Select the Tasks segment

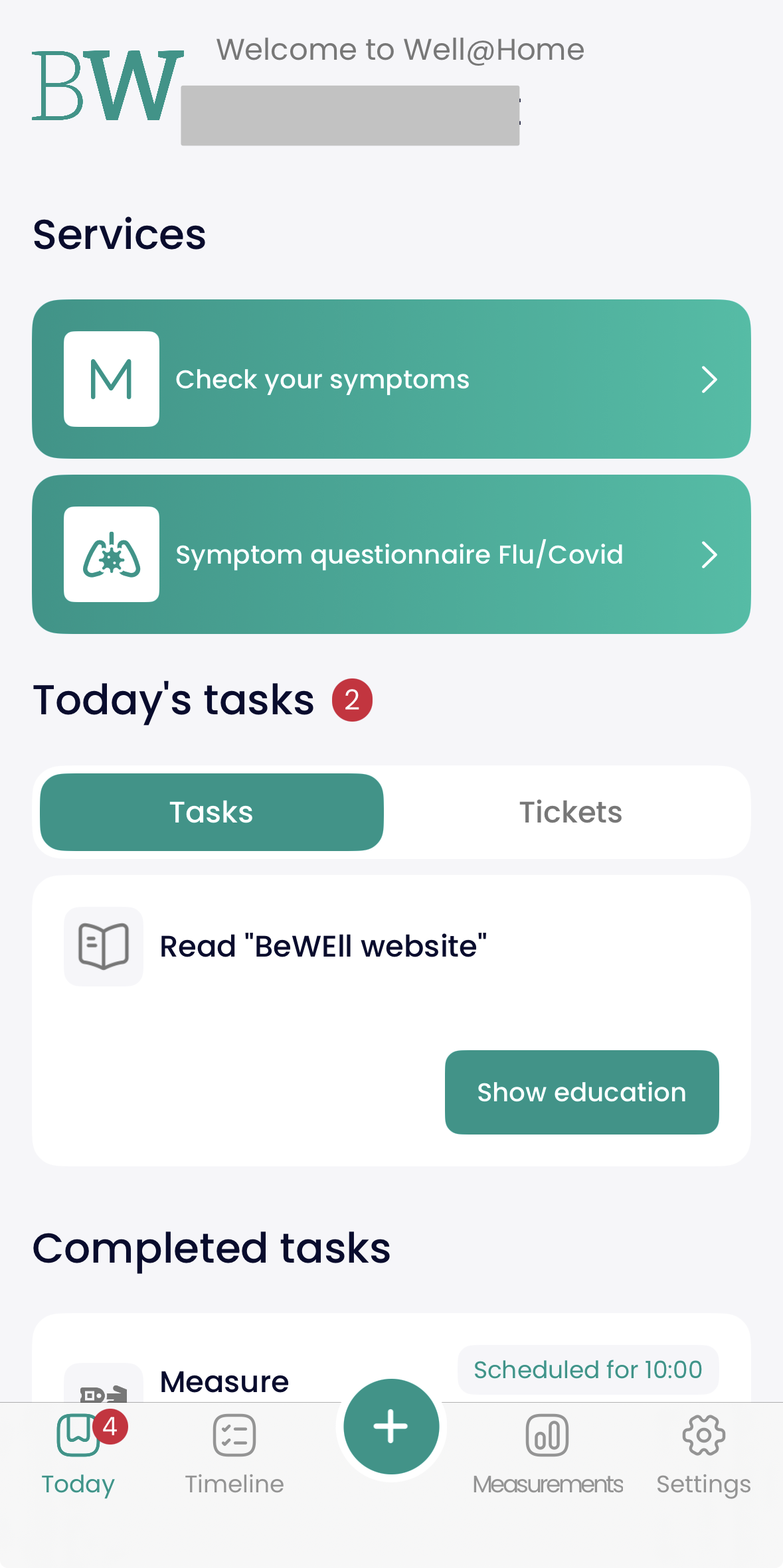tap(211, 812)
